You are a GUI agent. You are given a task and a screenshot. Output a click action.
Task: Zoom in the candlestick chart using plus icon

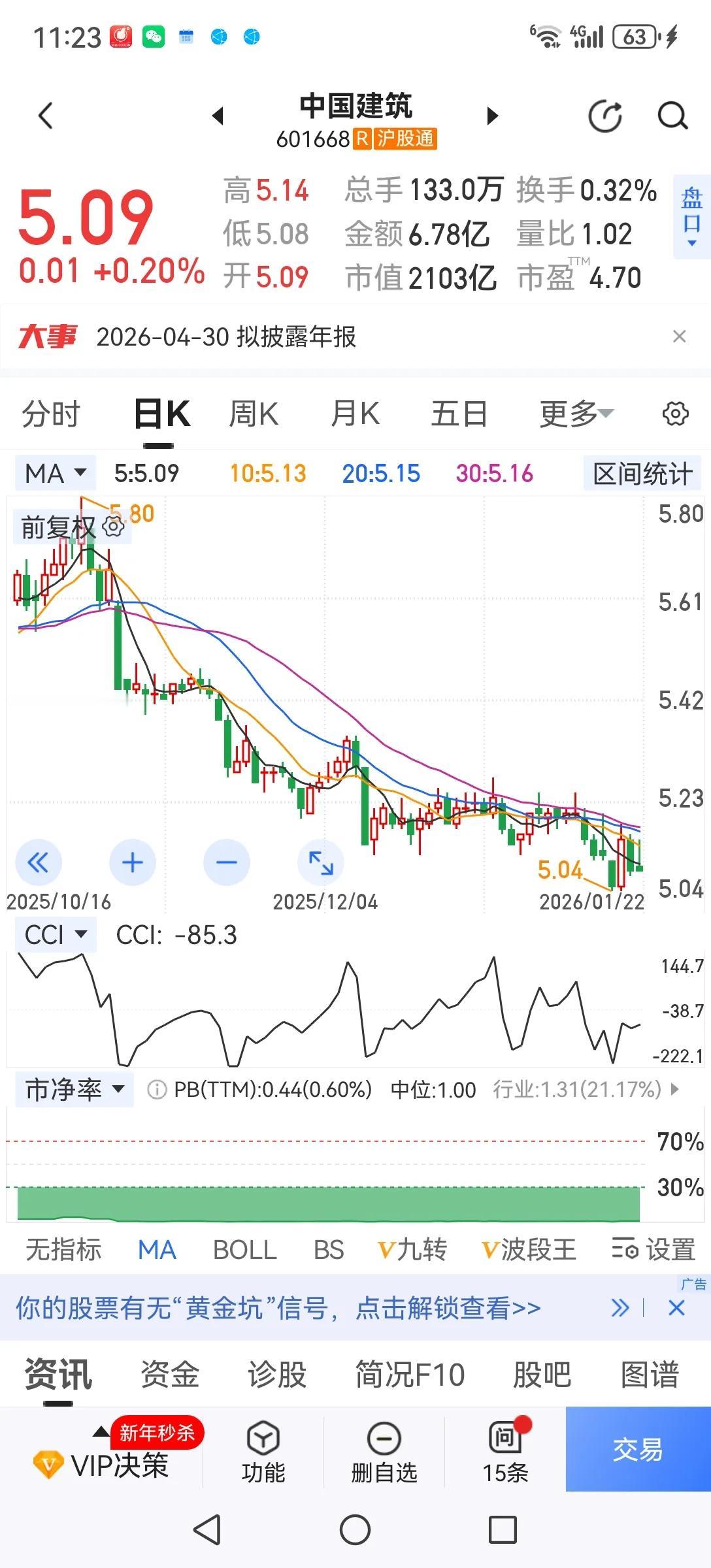click(x=133, y=862)
